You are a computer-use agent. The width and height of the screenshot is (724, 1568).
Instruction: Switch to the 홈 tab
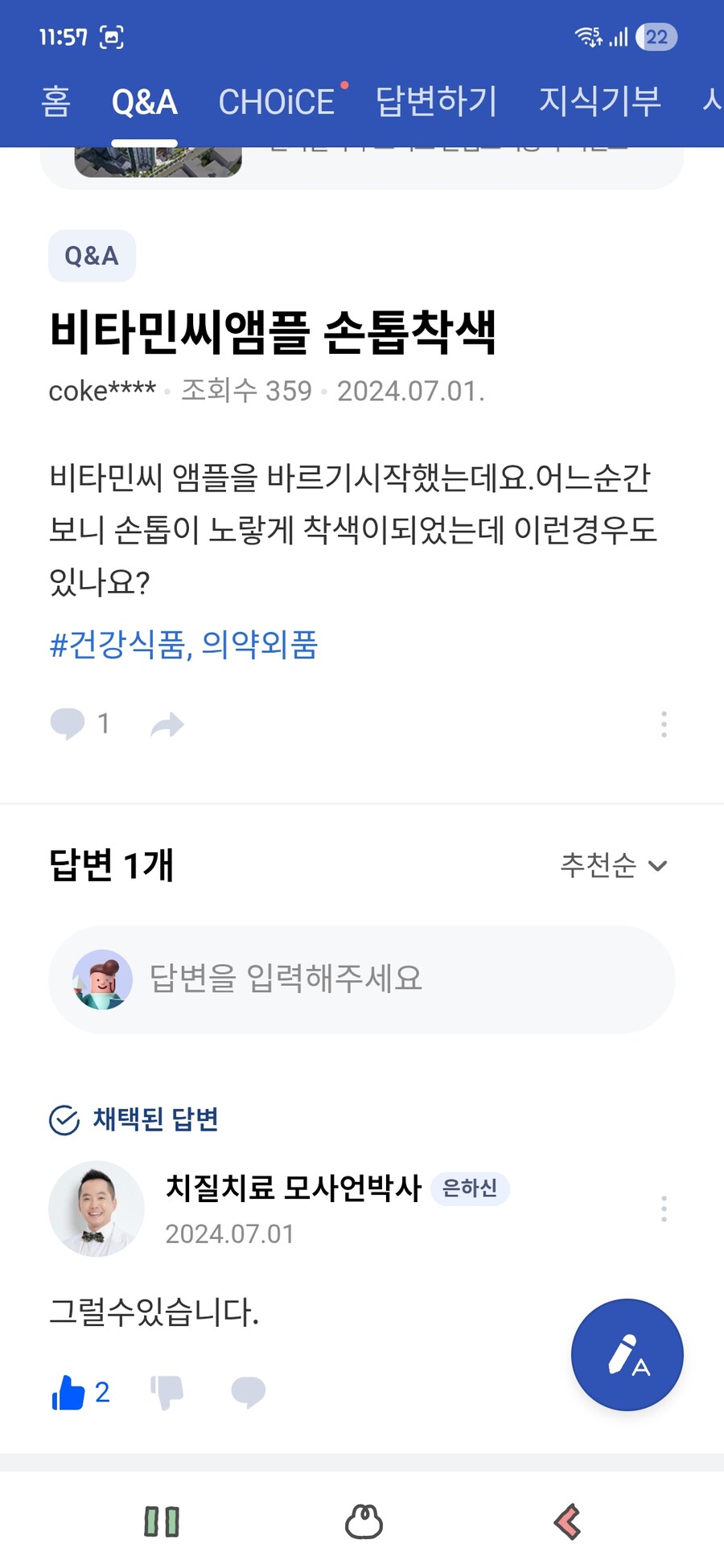pos(56,102)
